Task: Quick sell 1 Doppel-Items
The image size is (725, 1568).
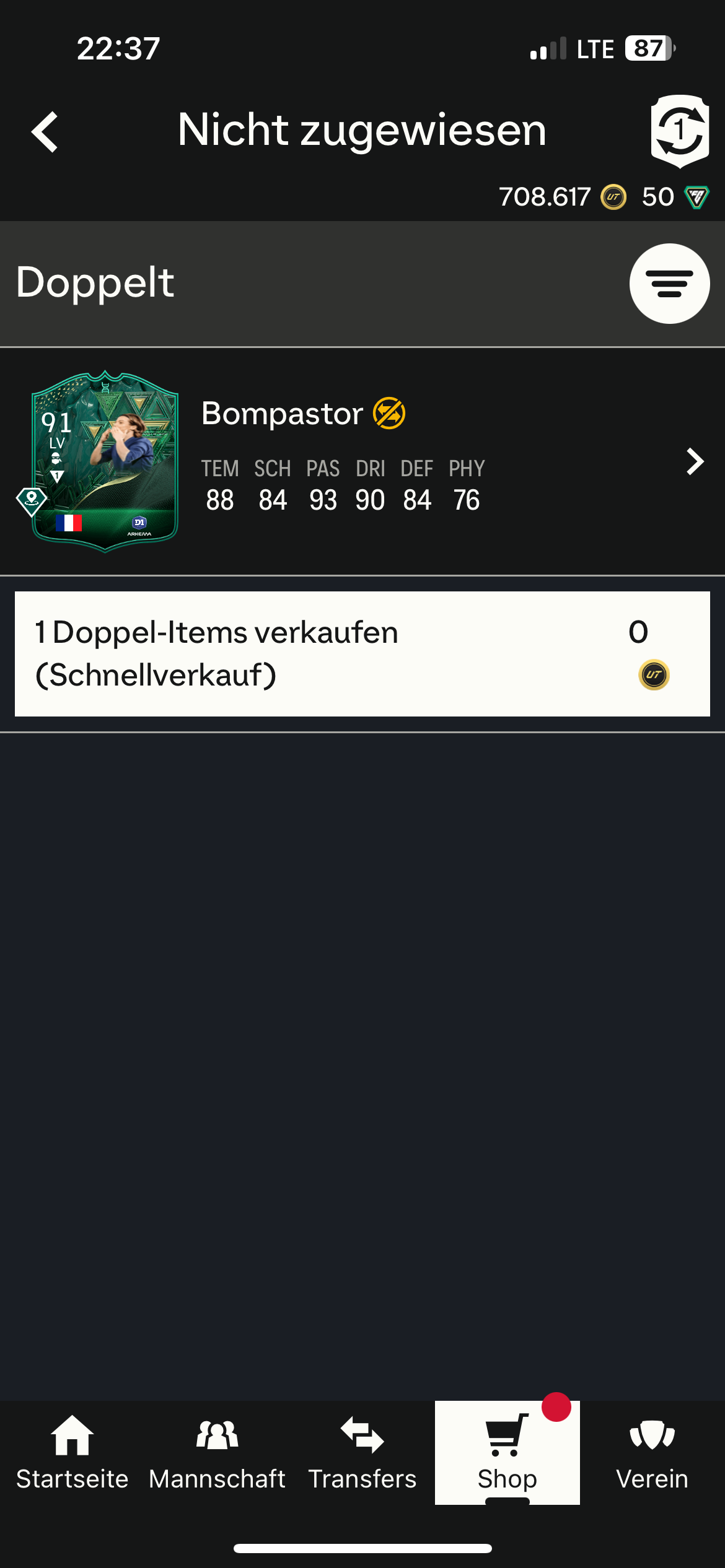Action: (x=362, y=654)
